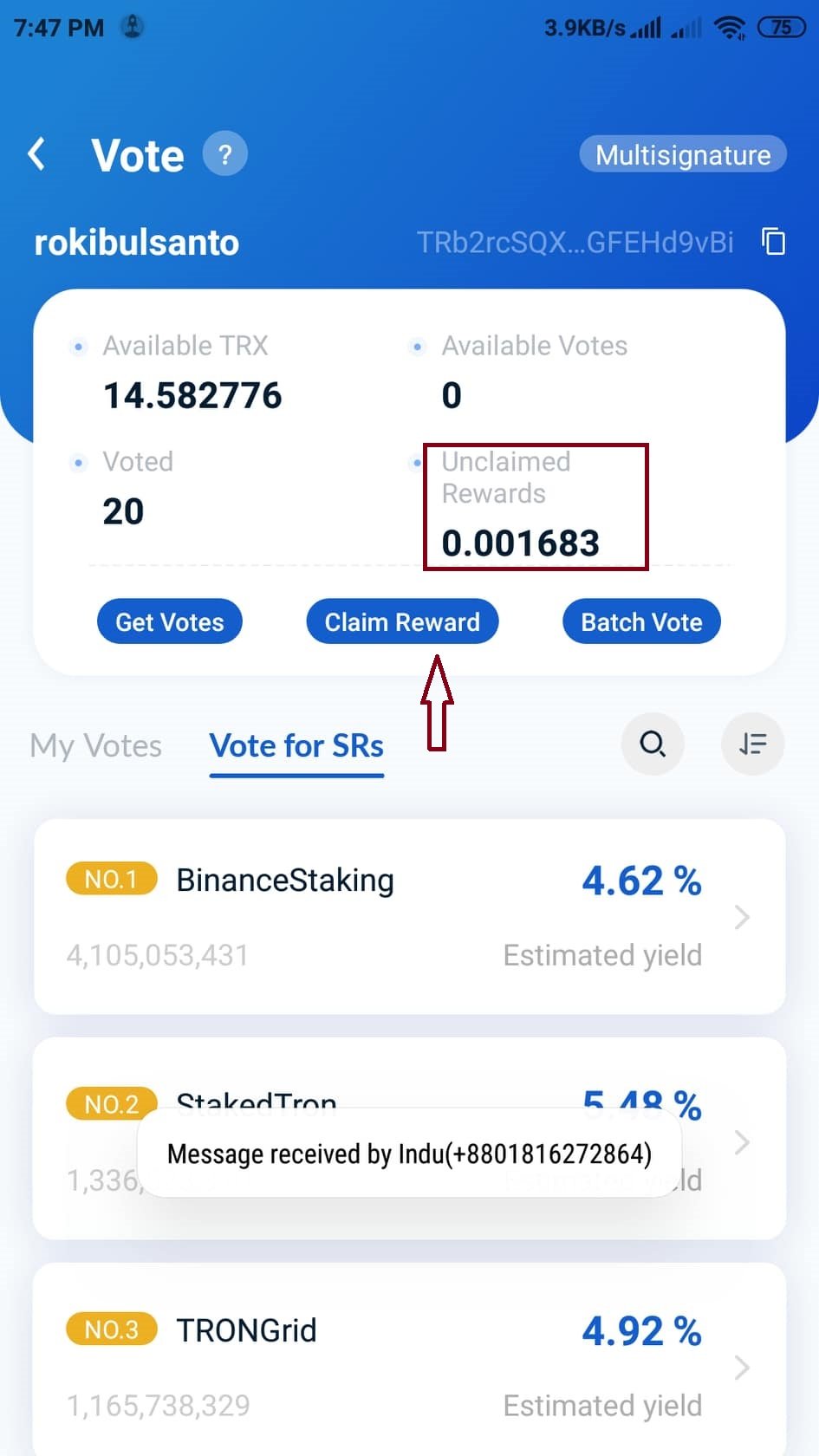Viewport: 819px width, 1456px height.
Task: Tap the Multisignature button
Action: (x=683, y=154)
